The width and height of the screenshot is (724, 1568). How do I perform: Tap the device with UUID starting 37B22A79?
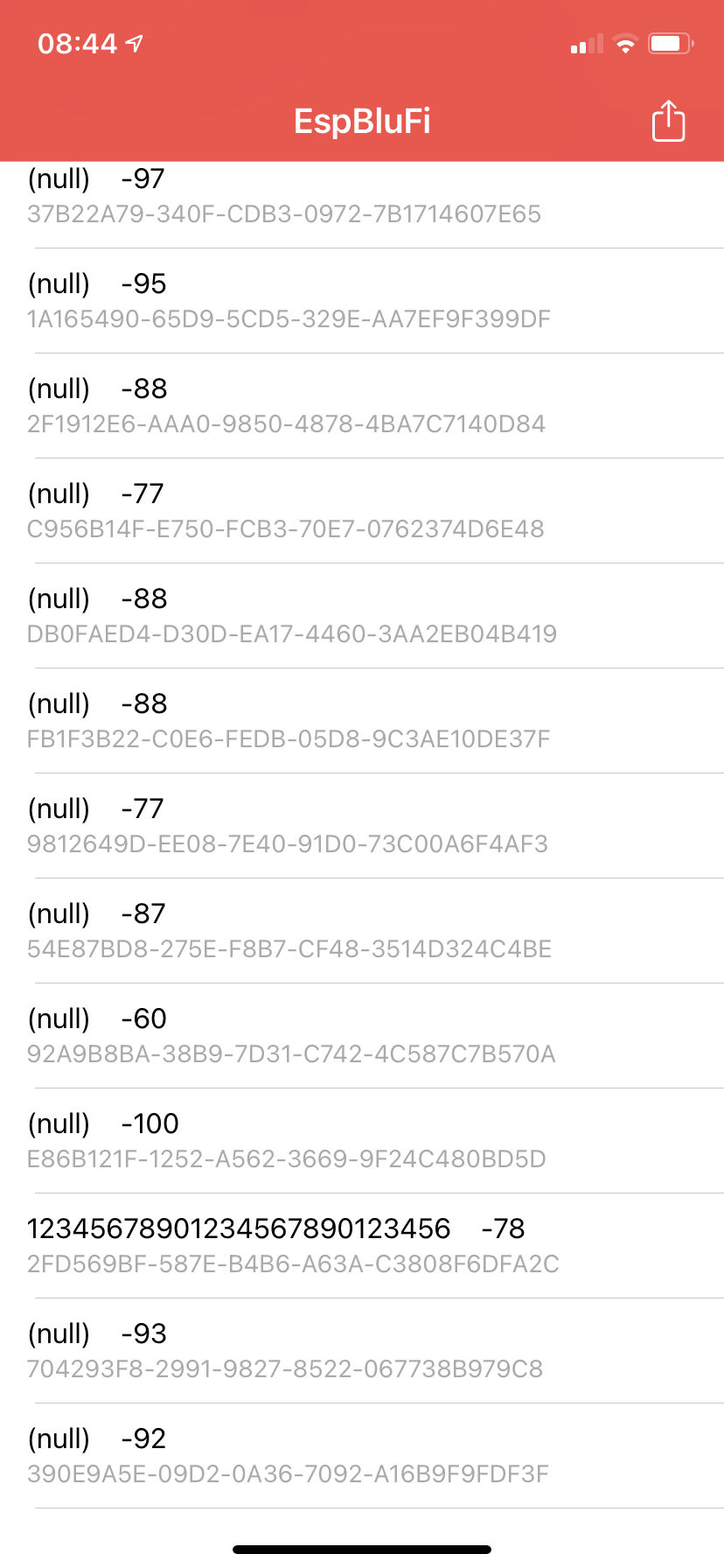[362, 195]
